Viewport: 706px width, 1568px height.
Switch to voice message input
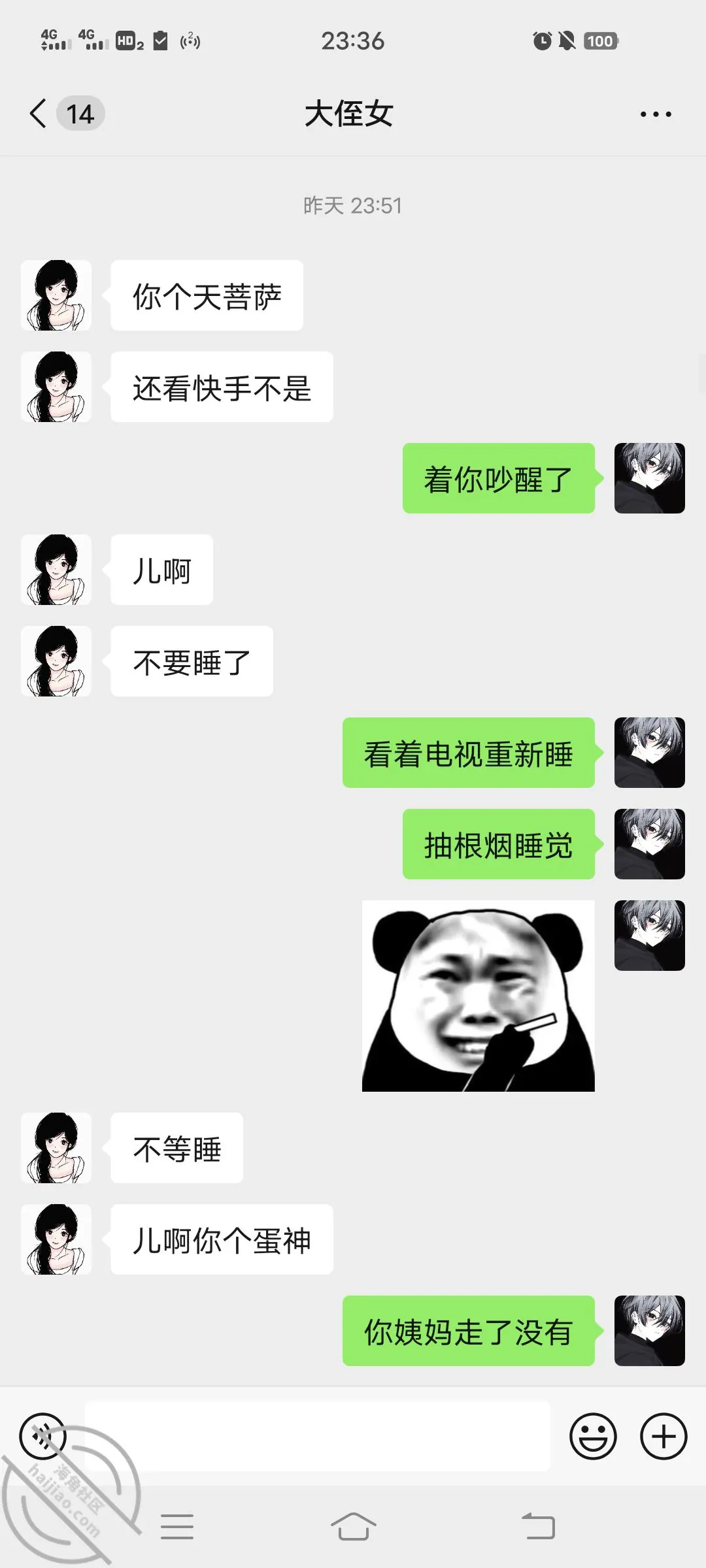point(43,1436)
